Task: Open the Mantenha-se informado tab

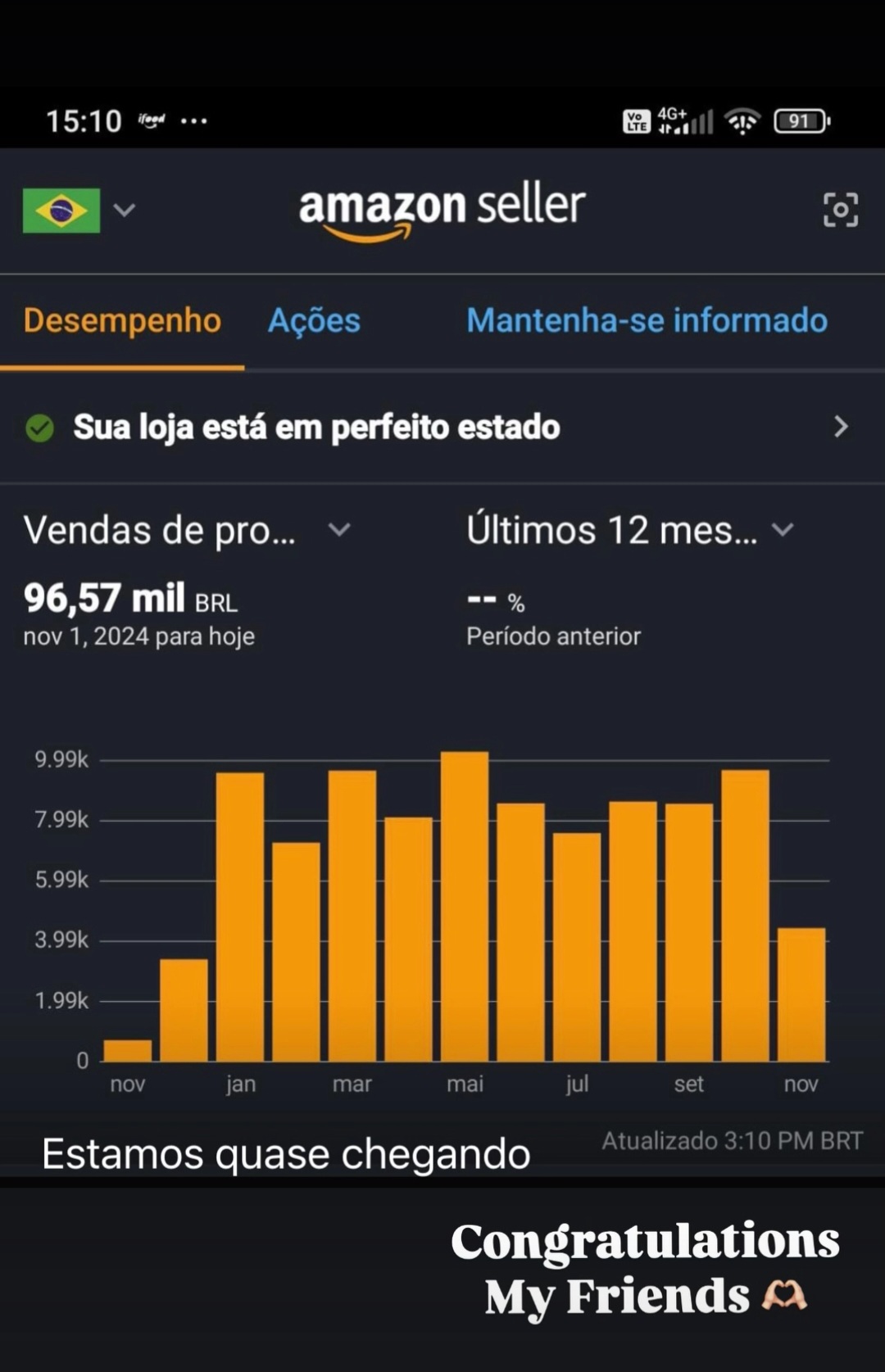Action: tap(647, 321)
